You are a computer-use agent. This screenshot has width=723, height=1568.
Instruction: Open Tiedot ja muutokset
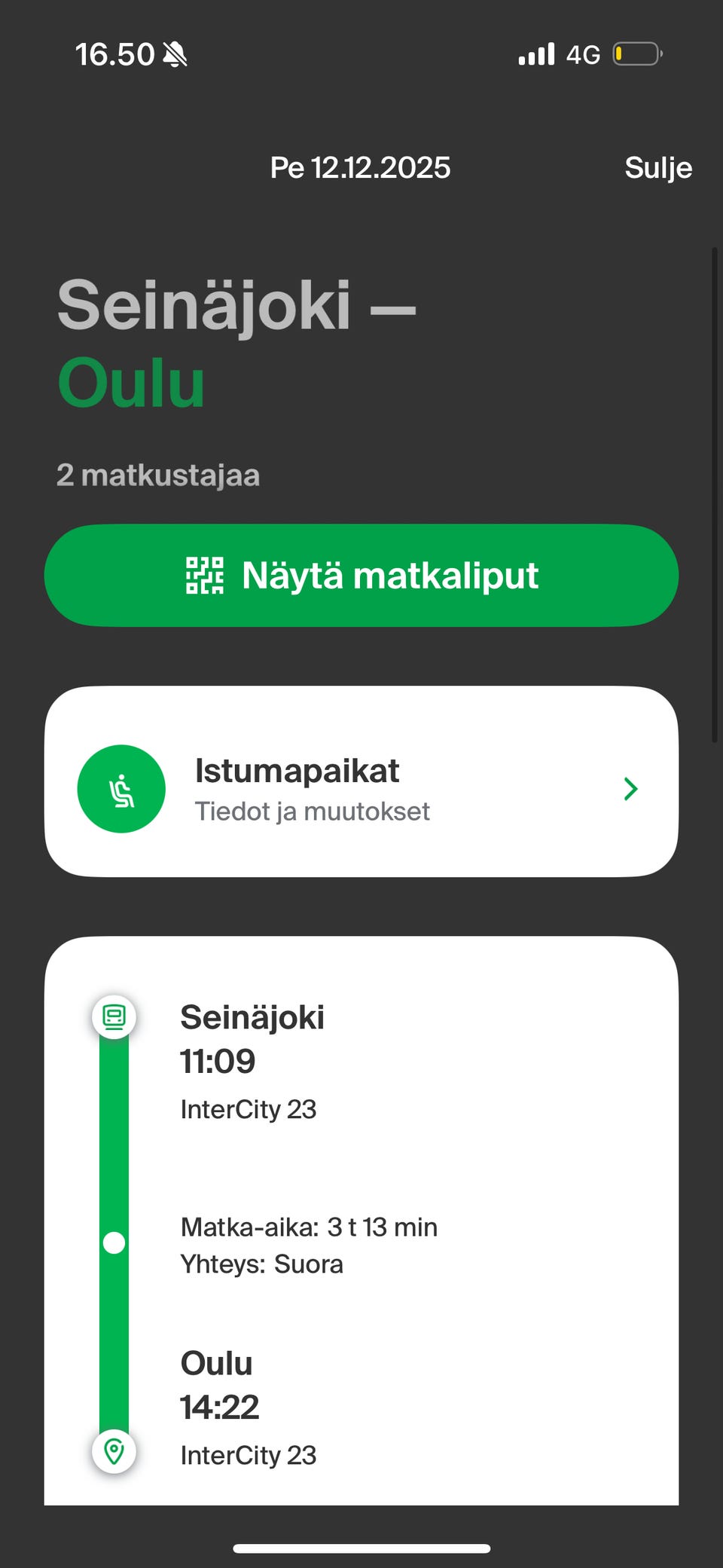coord(312,811)
